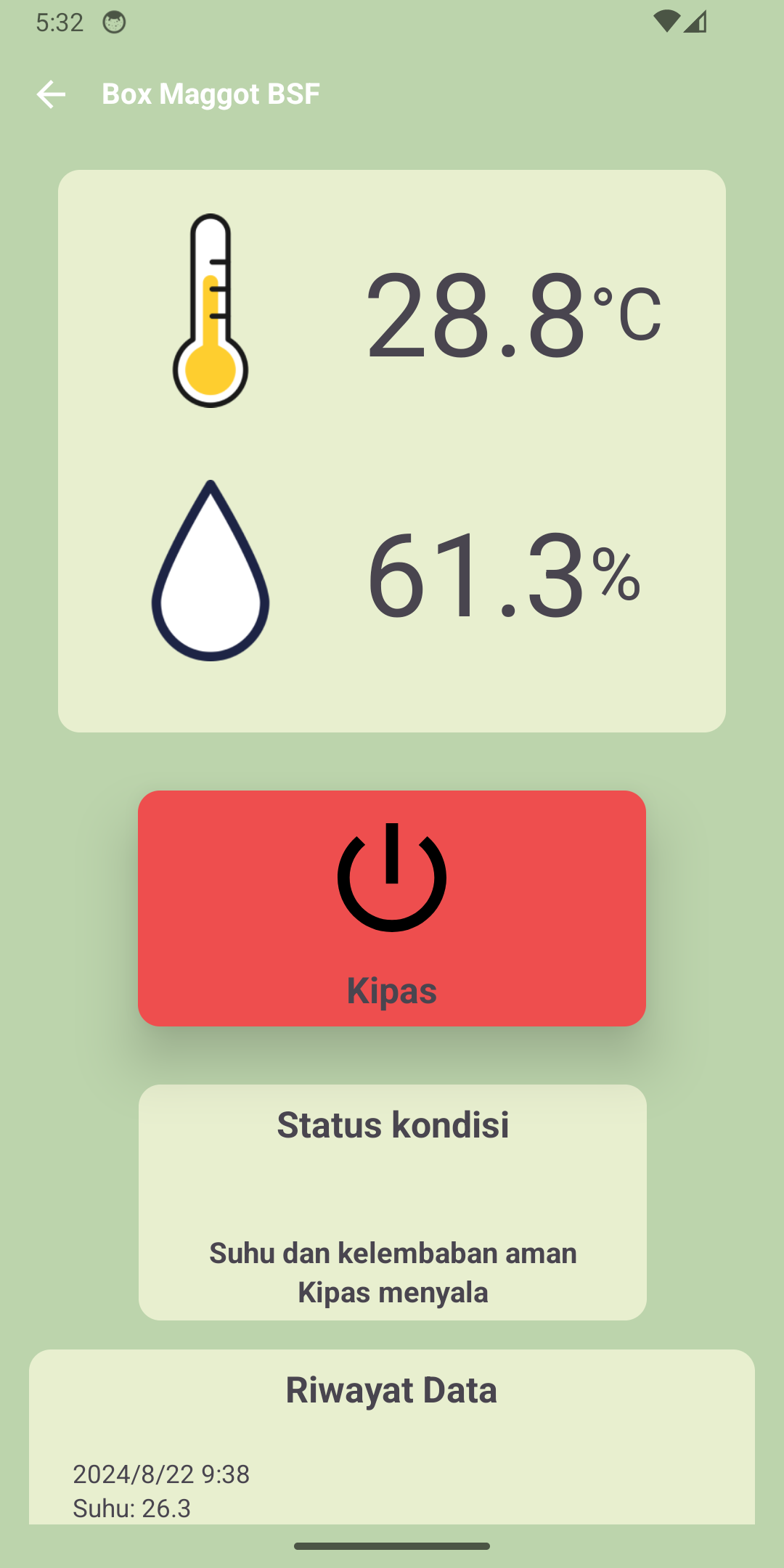This screenshot has height=1568, width=784.
Task: Toggle the Kipas power button
Action: coord(392,907)
